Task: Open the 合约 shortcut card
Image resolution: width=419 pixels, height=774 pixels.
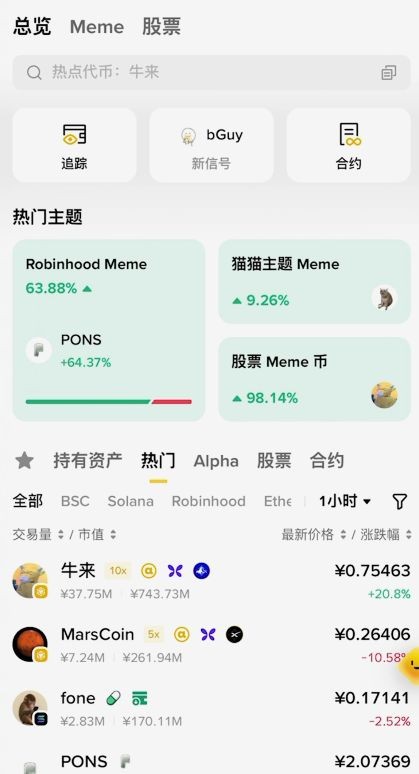Action: [x=348, y=146]
